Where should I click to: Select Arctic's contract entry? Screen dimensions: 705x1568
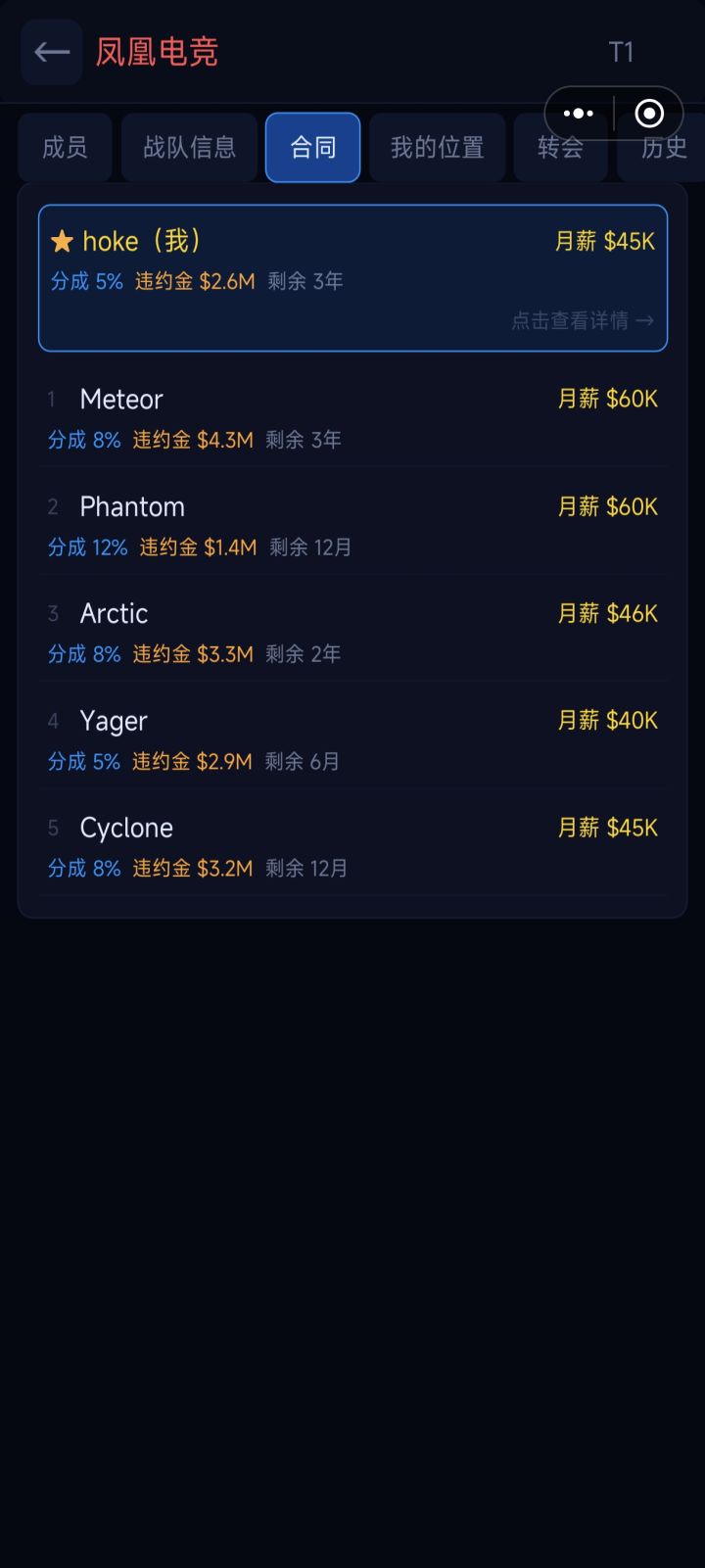[352, 632]
